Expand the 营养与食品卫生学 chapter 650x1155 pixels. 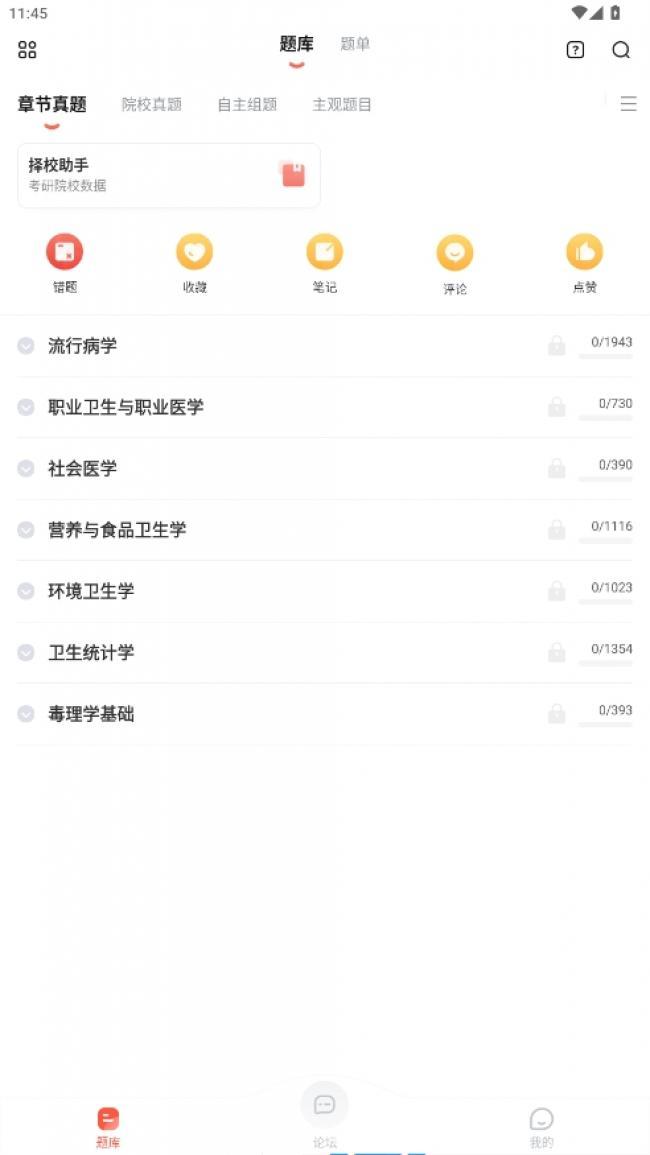pos(324,530)
